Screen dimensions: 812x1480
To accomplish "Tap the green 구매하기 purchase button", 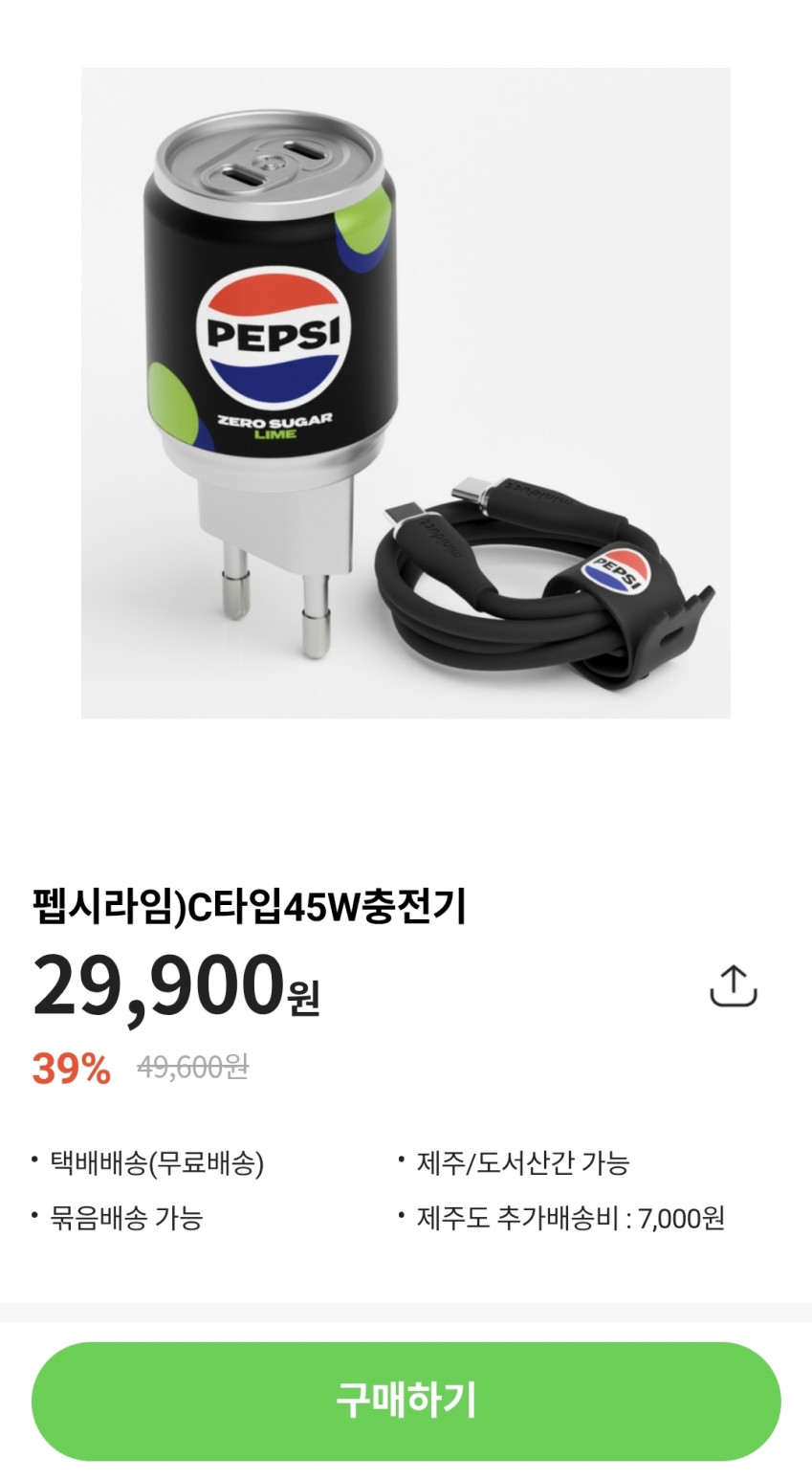I will [406, 1401].
